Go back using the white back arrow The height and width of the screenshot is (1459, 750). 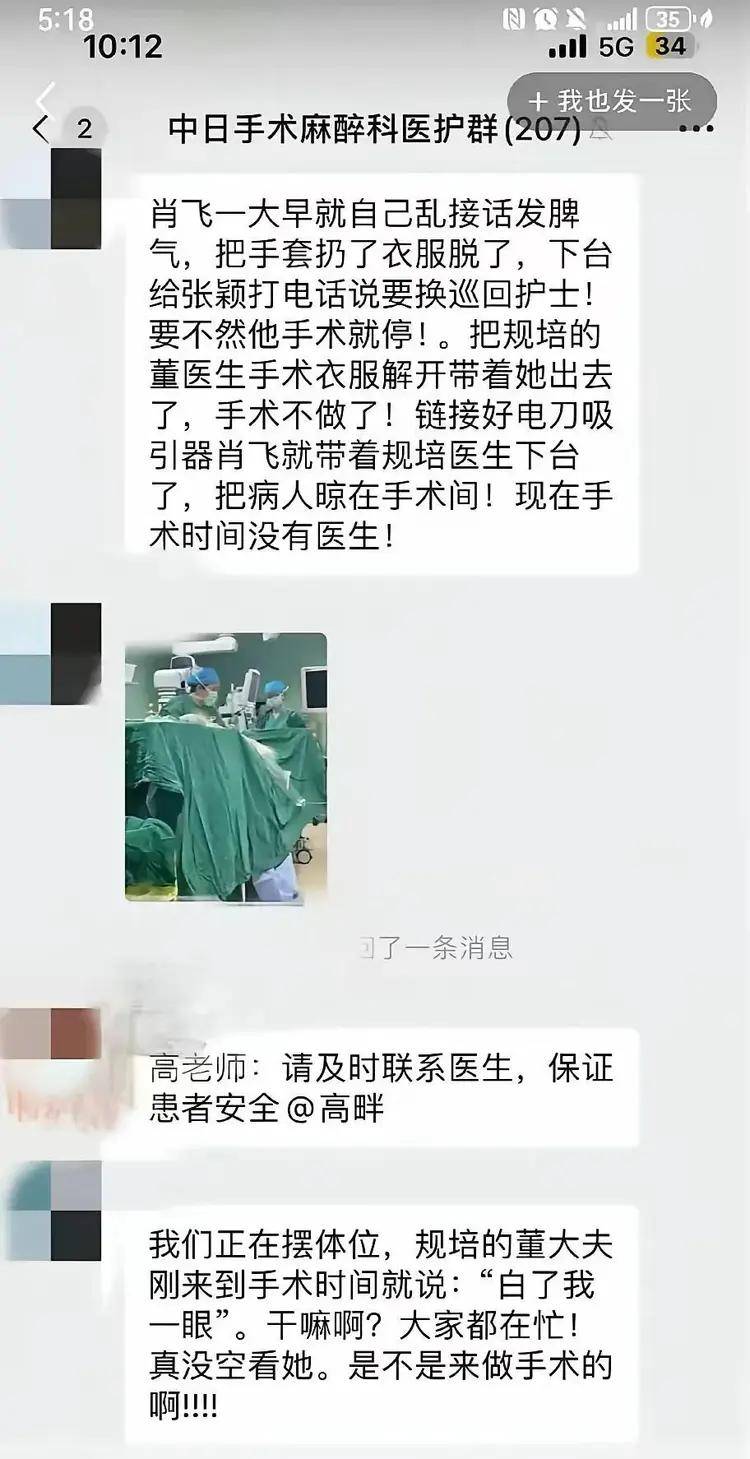(44, 100)
